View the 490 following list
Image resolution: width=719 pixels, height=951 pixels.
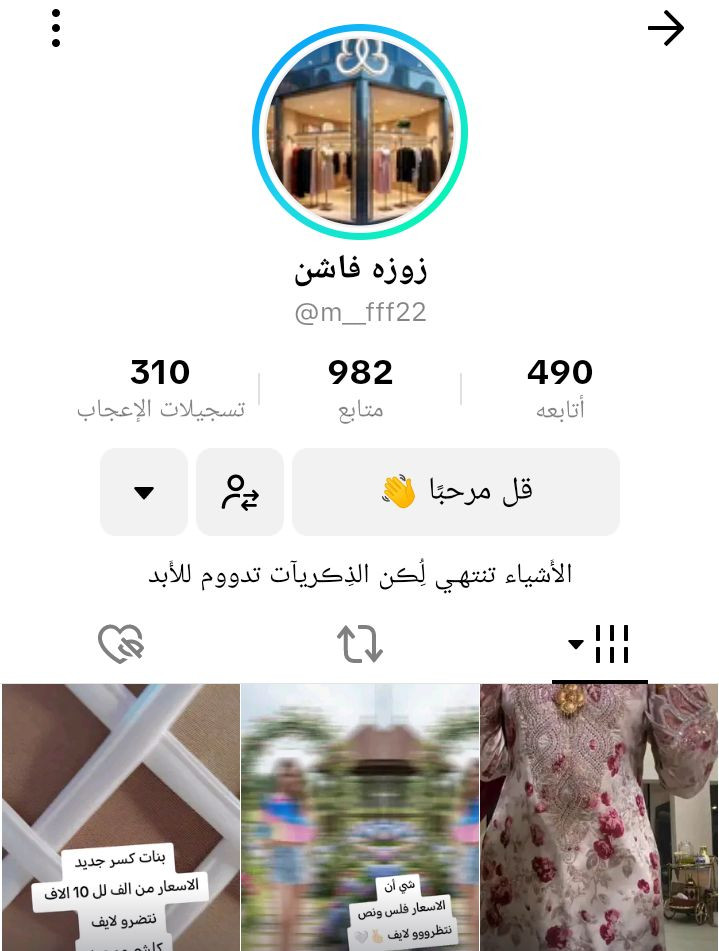(560, 388)
